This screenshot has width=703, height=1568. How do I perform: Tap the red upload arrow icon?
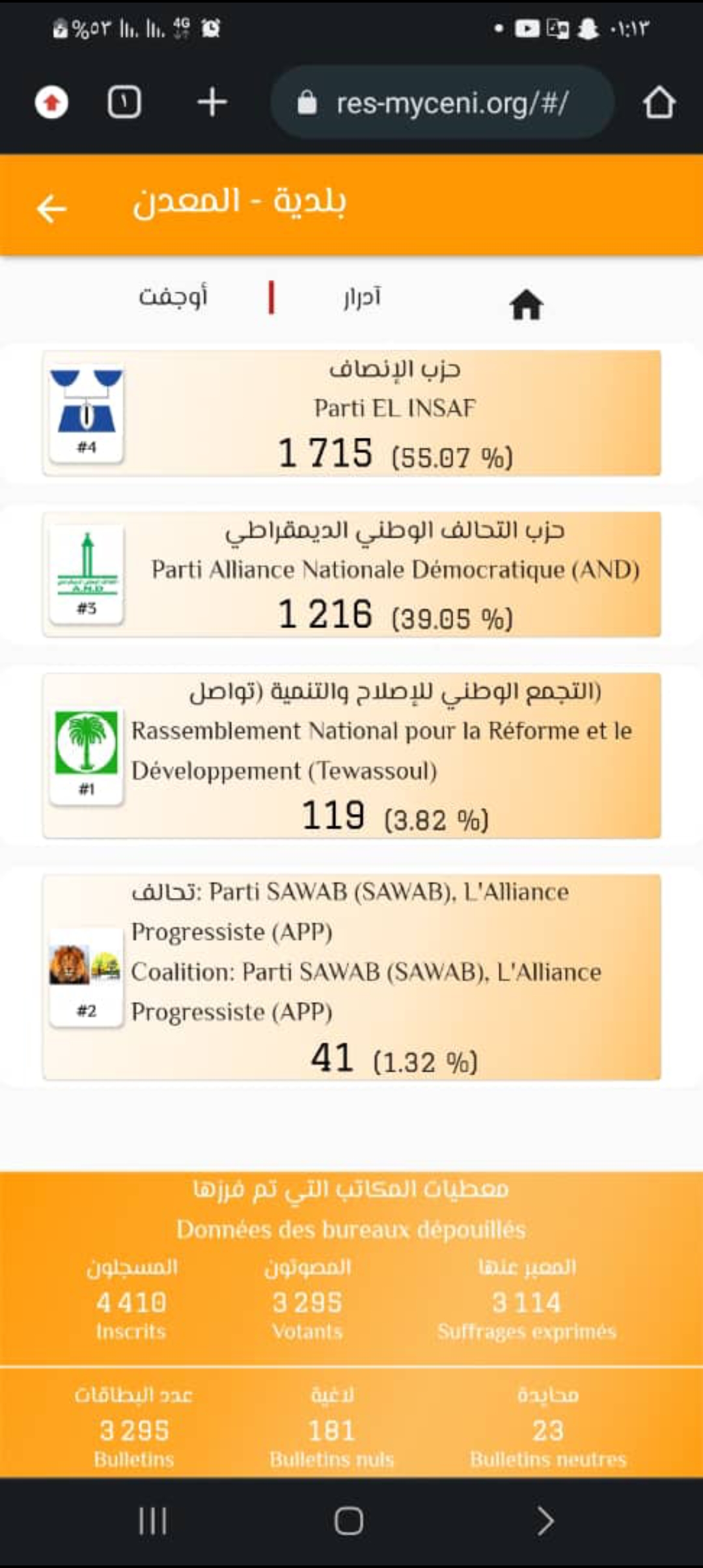pos(51,102)
